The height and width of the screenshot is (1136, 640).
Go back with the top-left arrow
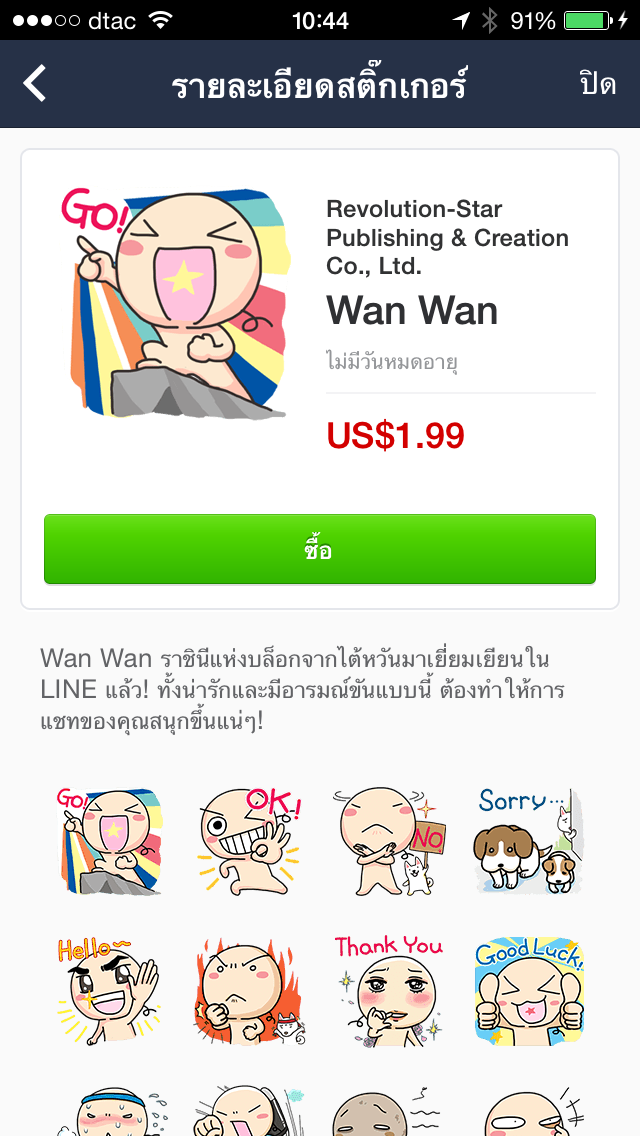35,84
